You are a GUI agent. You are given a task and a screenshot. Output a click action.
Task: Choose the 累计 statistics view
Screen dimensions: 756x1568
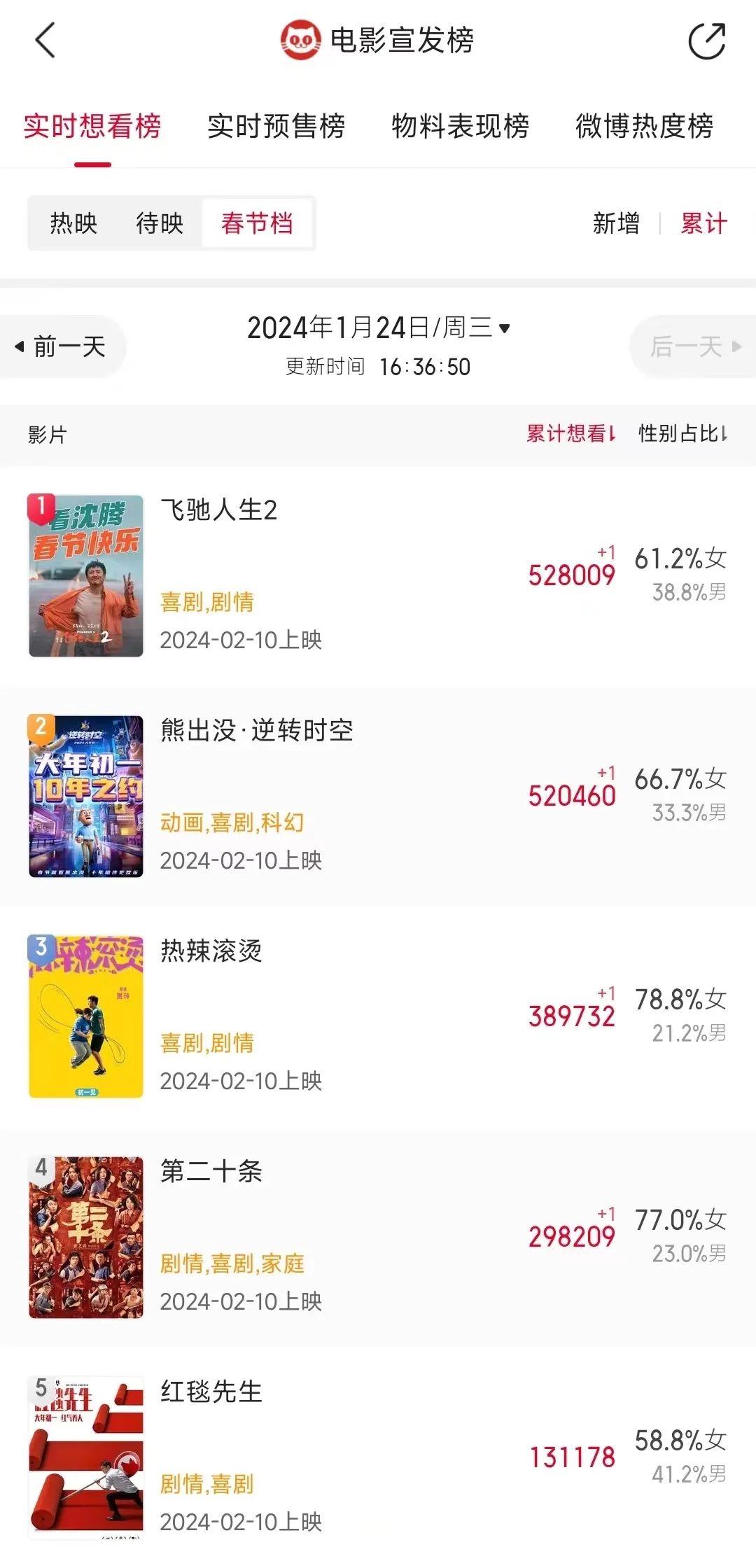(x=703, y=223)
